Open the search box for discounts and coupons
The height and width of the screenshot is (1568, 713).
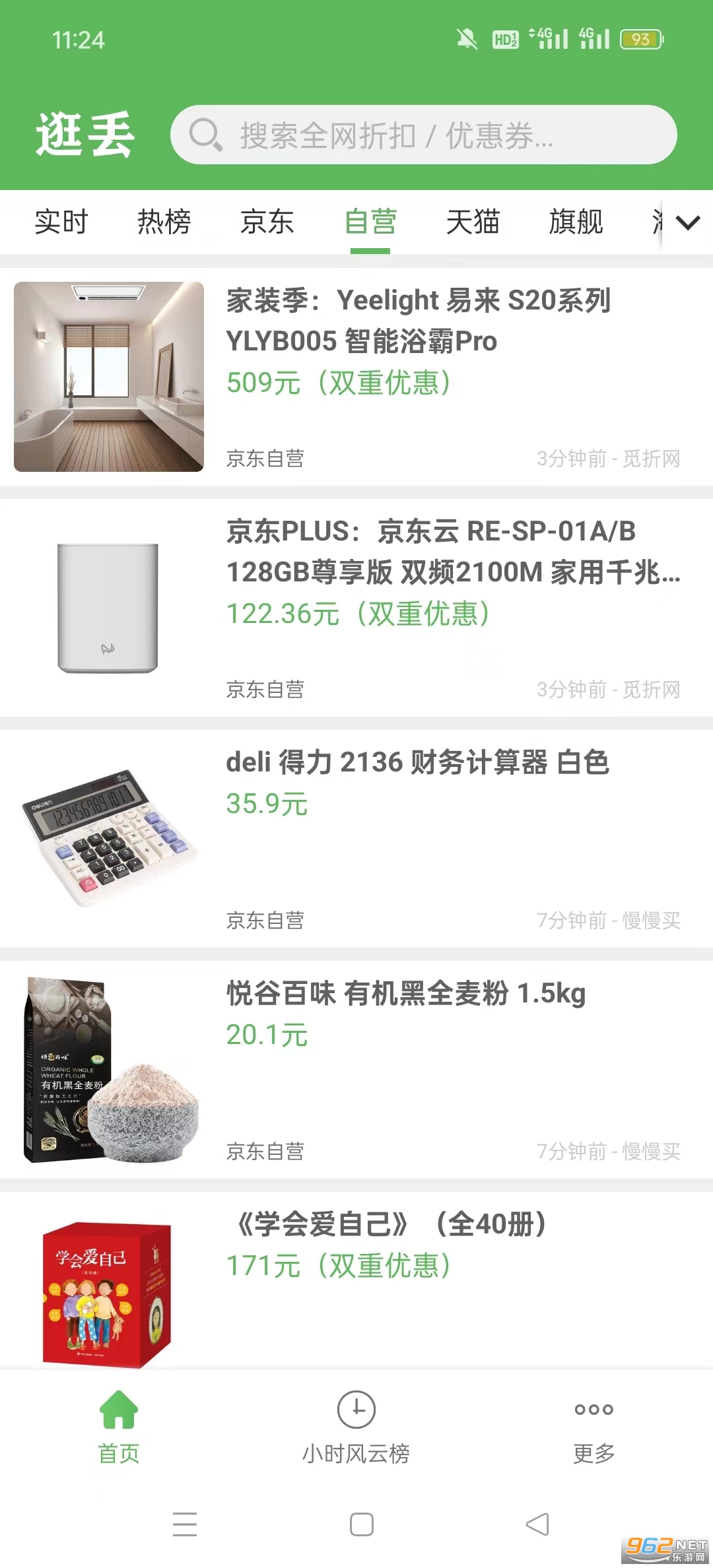pyautogui.click(x=423, y=135)
